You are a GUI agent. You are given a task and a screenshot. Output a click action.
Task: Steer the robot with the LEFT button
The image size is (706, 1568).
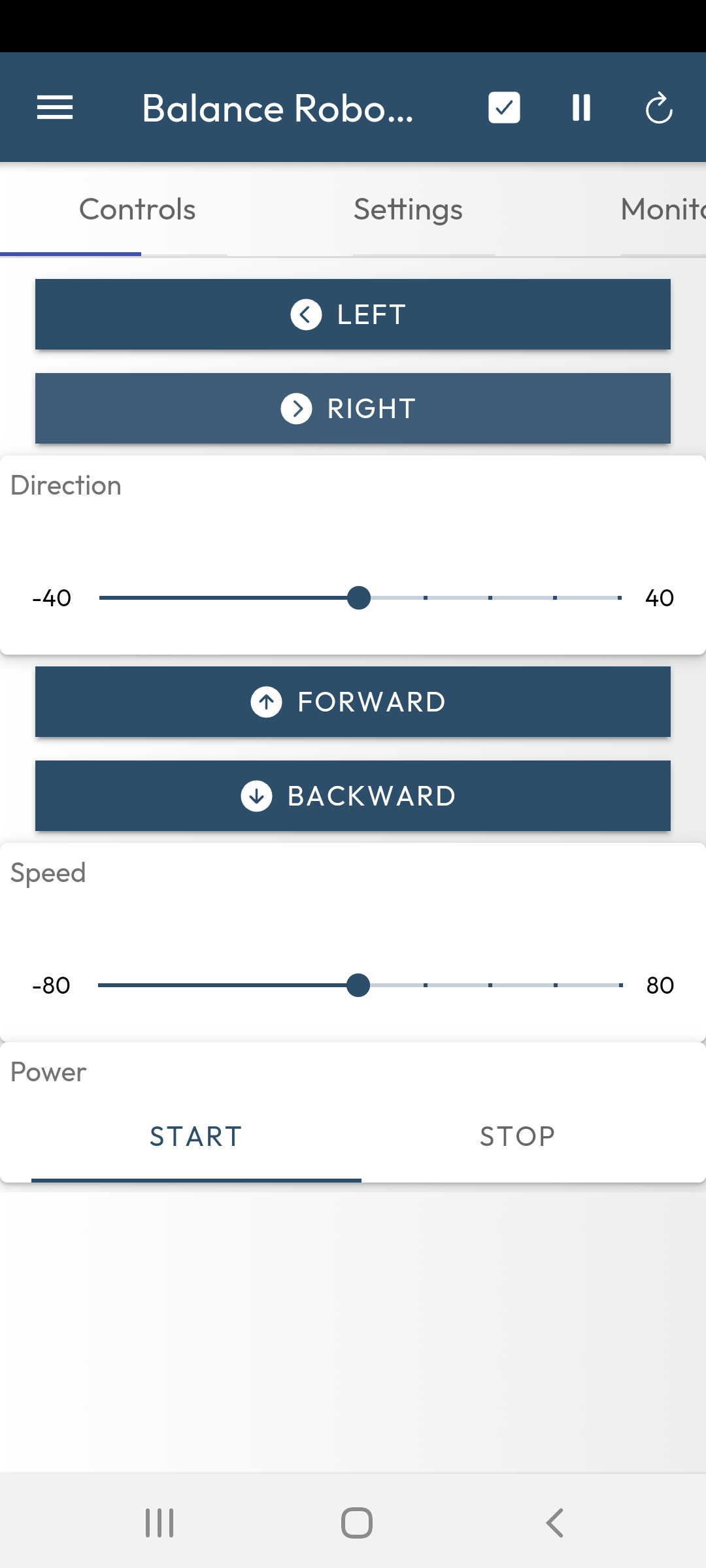coord(353,314)
